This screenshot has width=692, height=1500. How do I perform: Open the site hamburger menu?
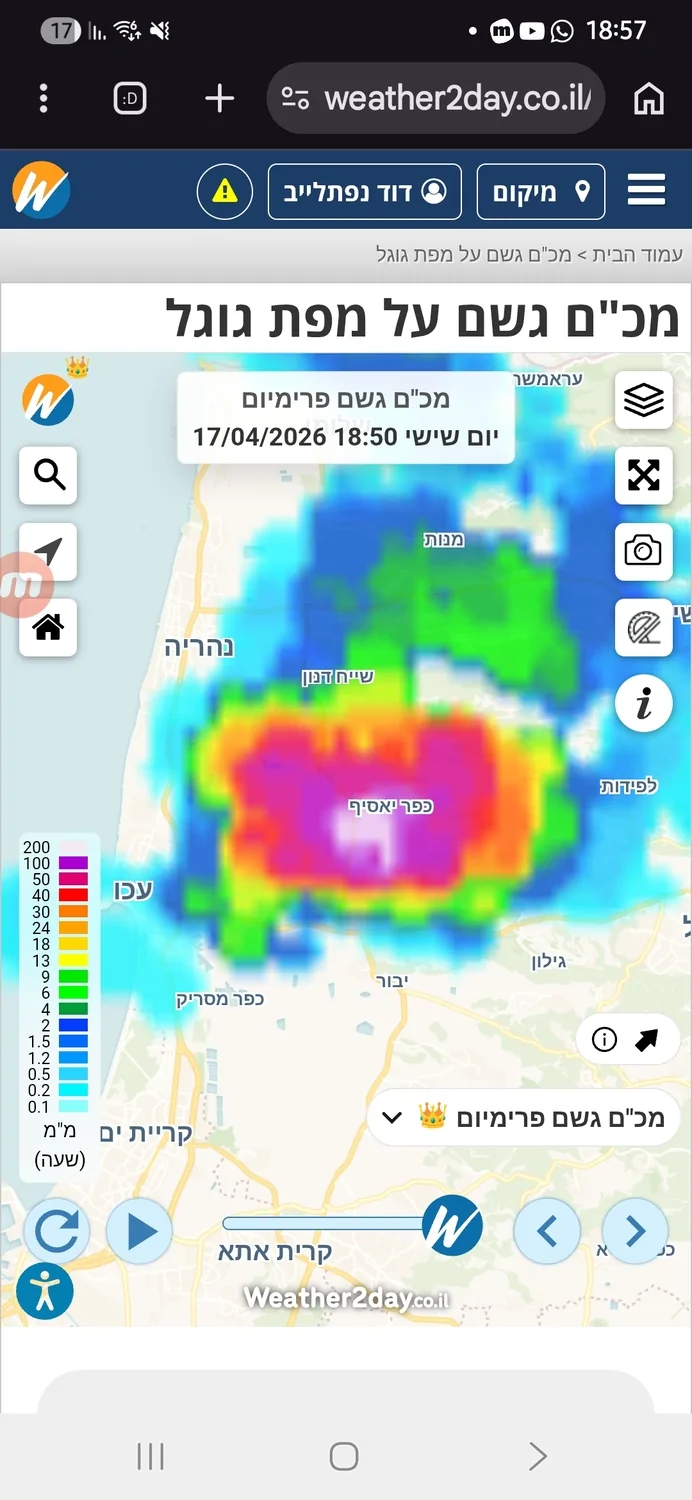coord(646,190)
